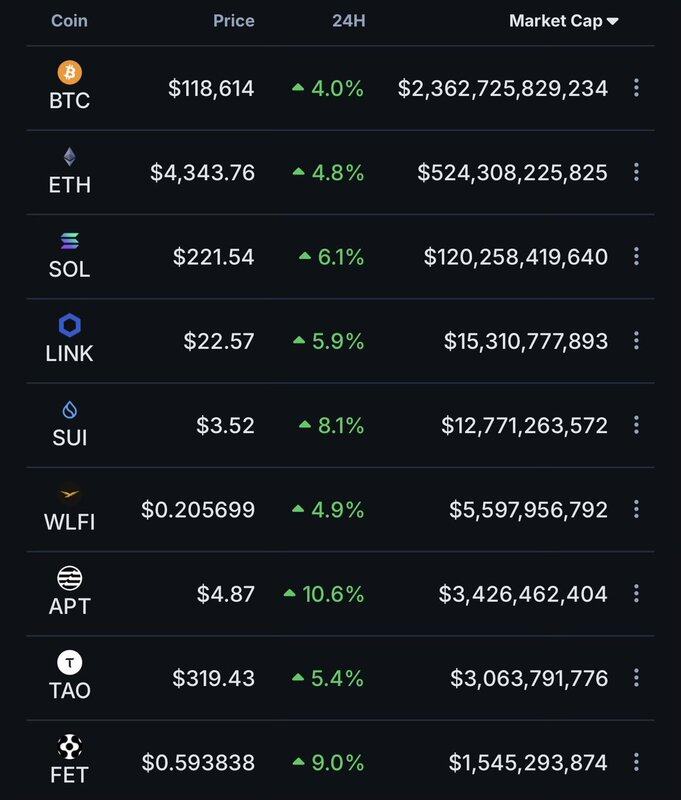View the SUI coin details

coord(69,424)
